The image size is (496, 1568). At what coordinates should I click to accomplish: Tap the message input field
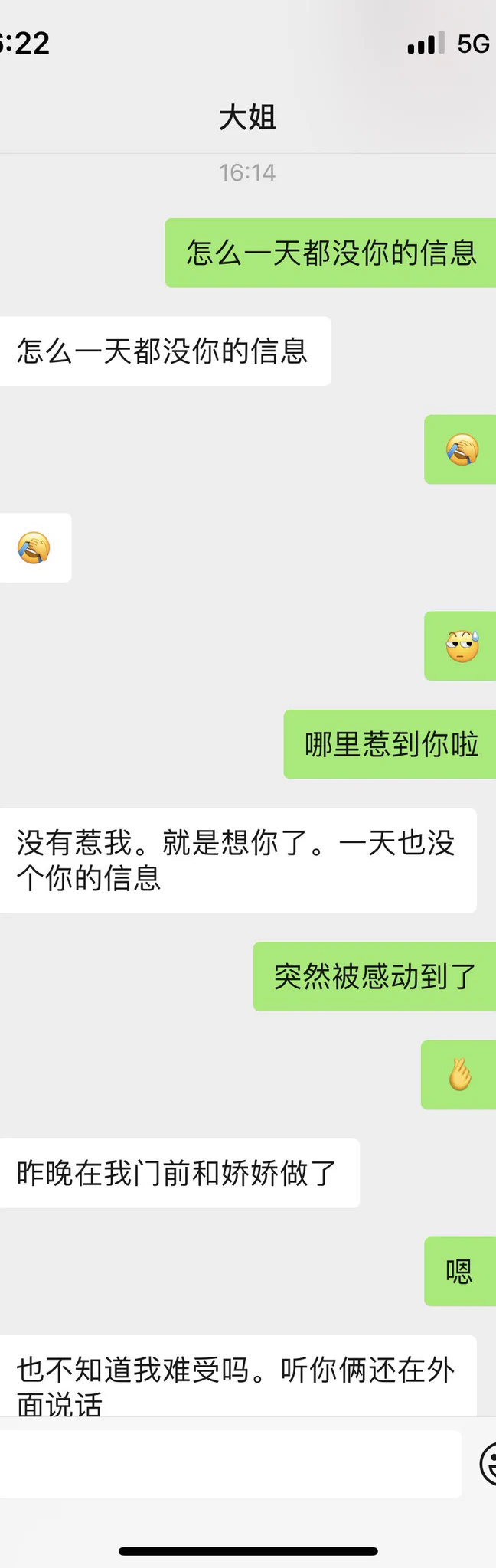[x=230, y=1464]
